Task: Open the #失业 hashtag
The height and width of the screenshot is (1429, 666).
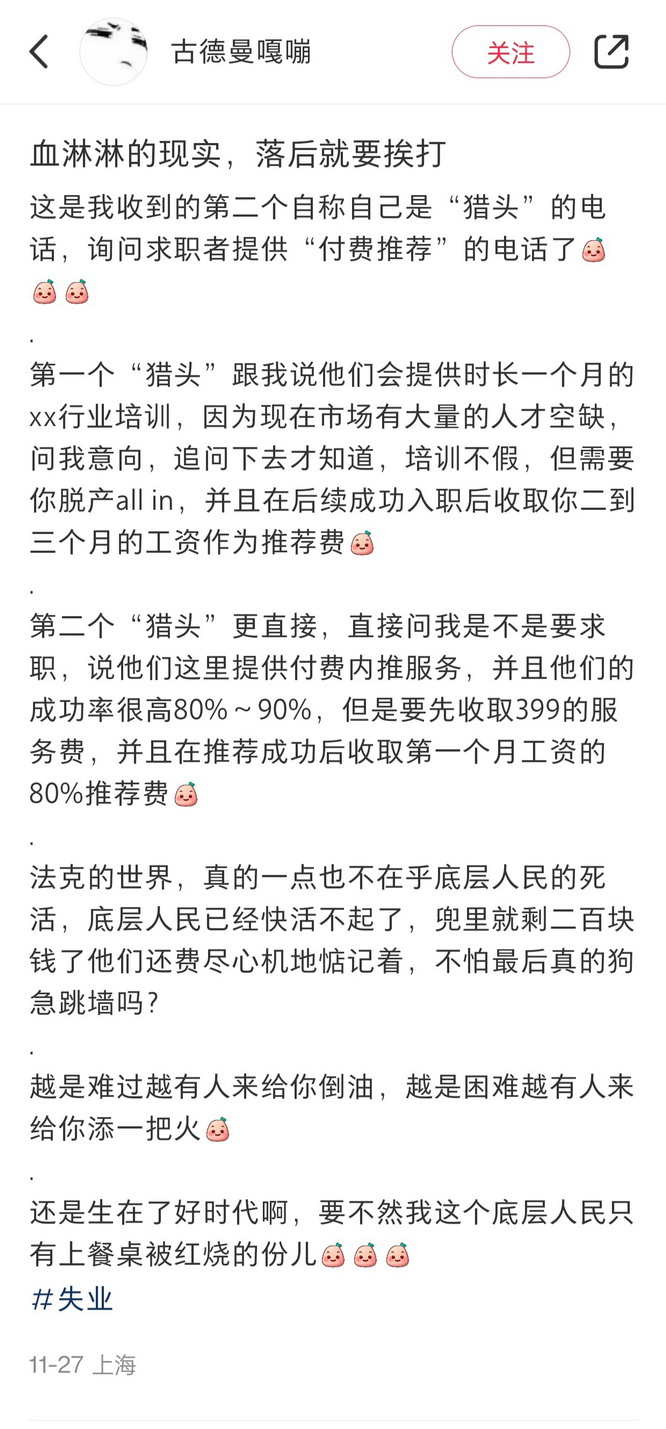Action: pyautogui.click(x=72, y=1298)
